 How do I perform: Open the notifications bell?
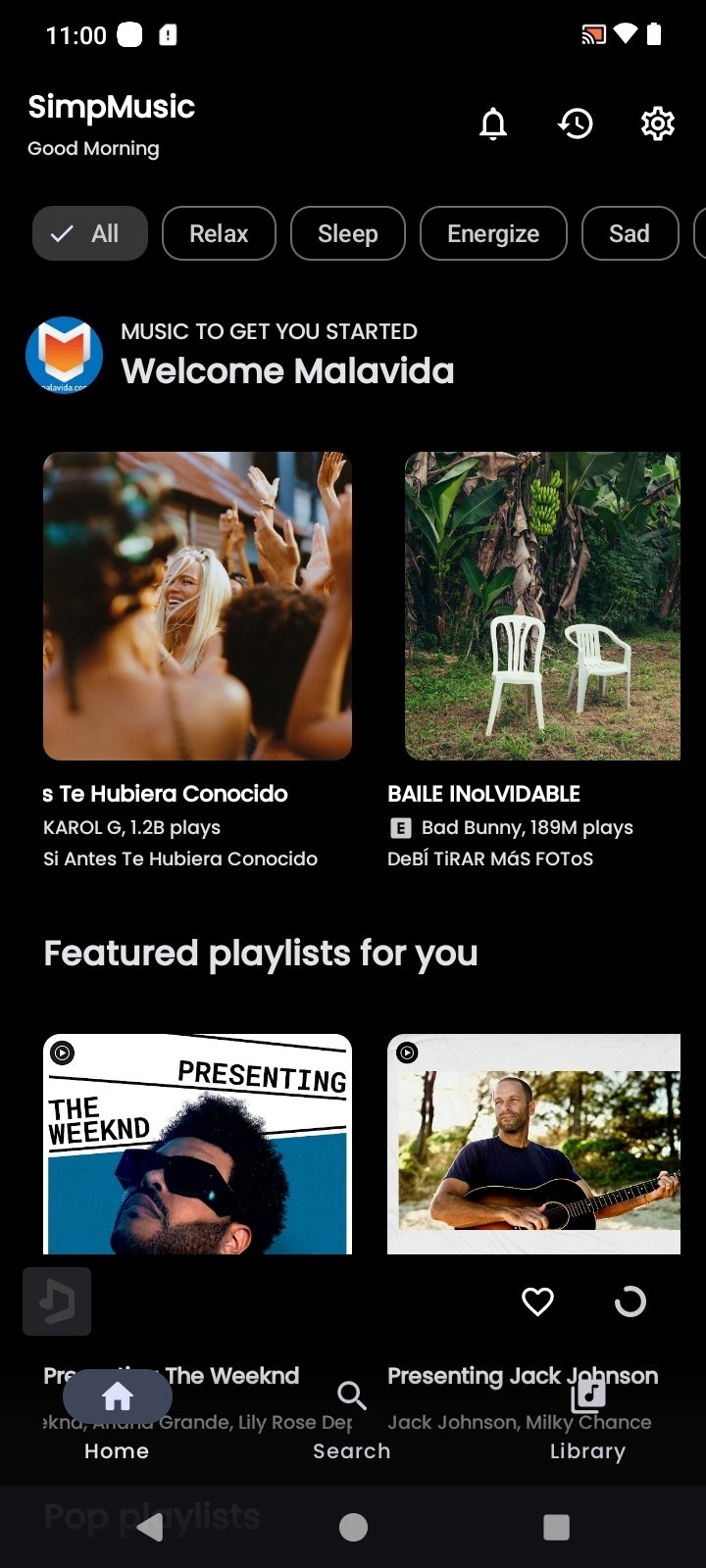pos(493,124)
